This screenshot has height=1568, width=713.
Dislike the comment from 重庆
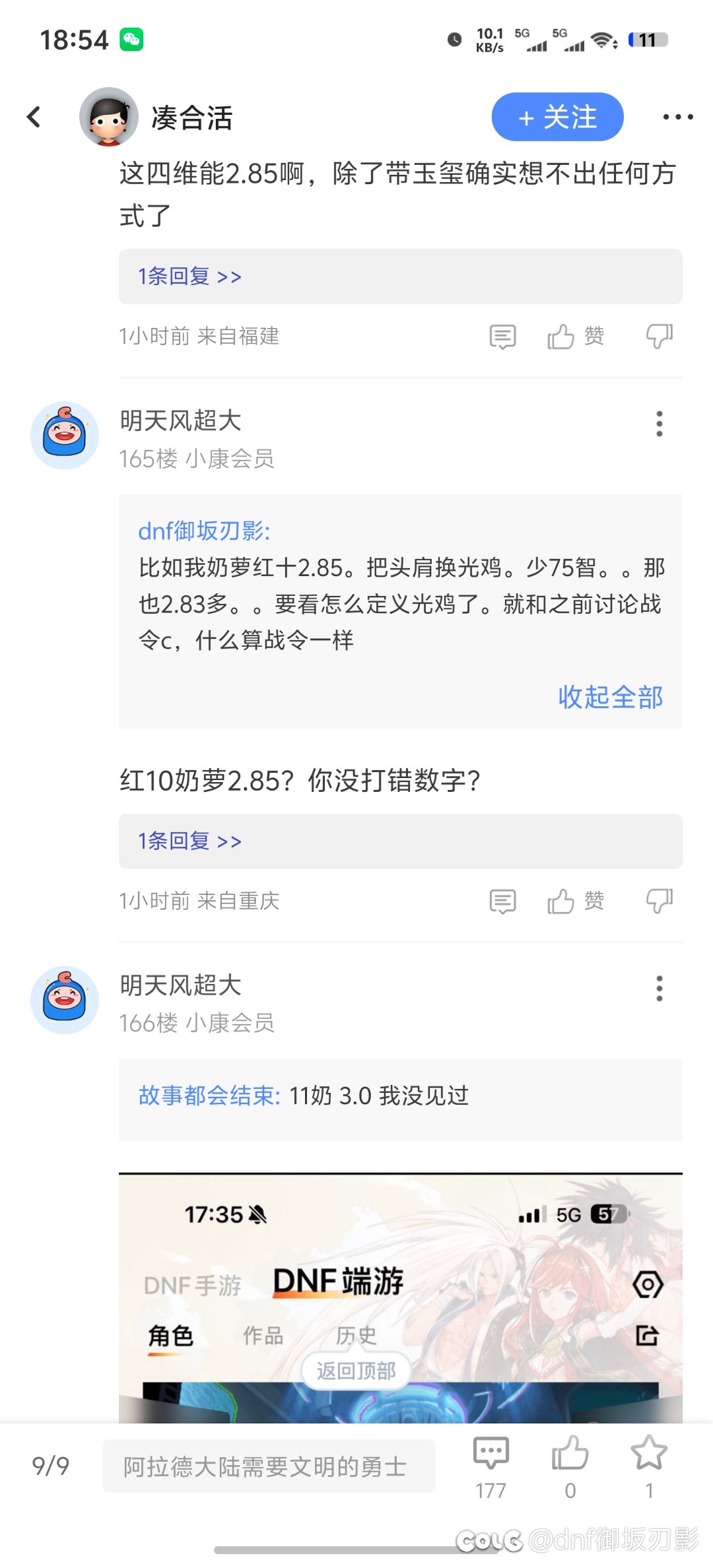pyautogui.click(x=659, y=901)
